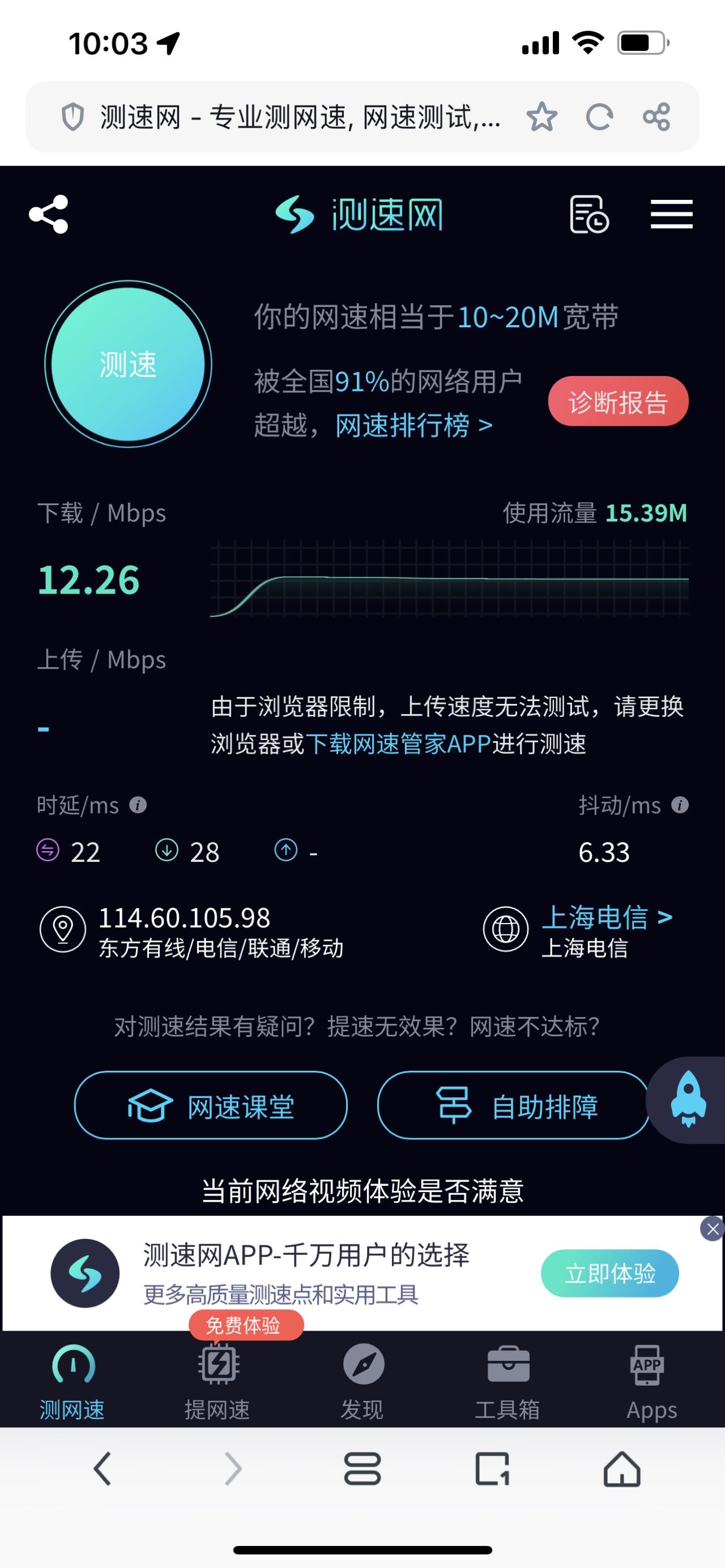This screenshot has height=1568, width=725.
Task: Open the speed test history icon
Action: (x=588, y=214)
